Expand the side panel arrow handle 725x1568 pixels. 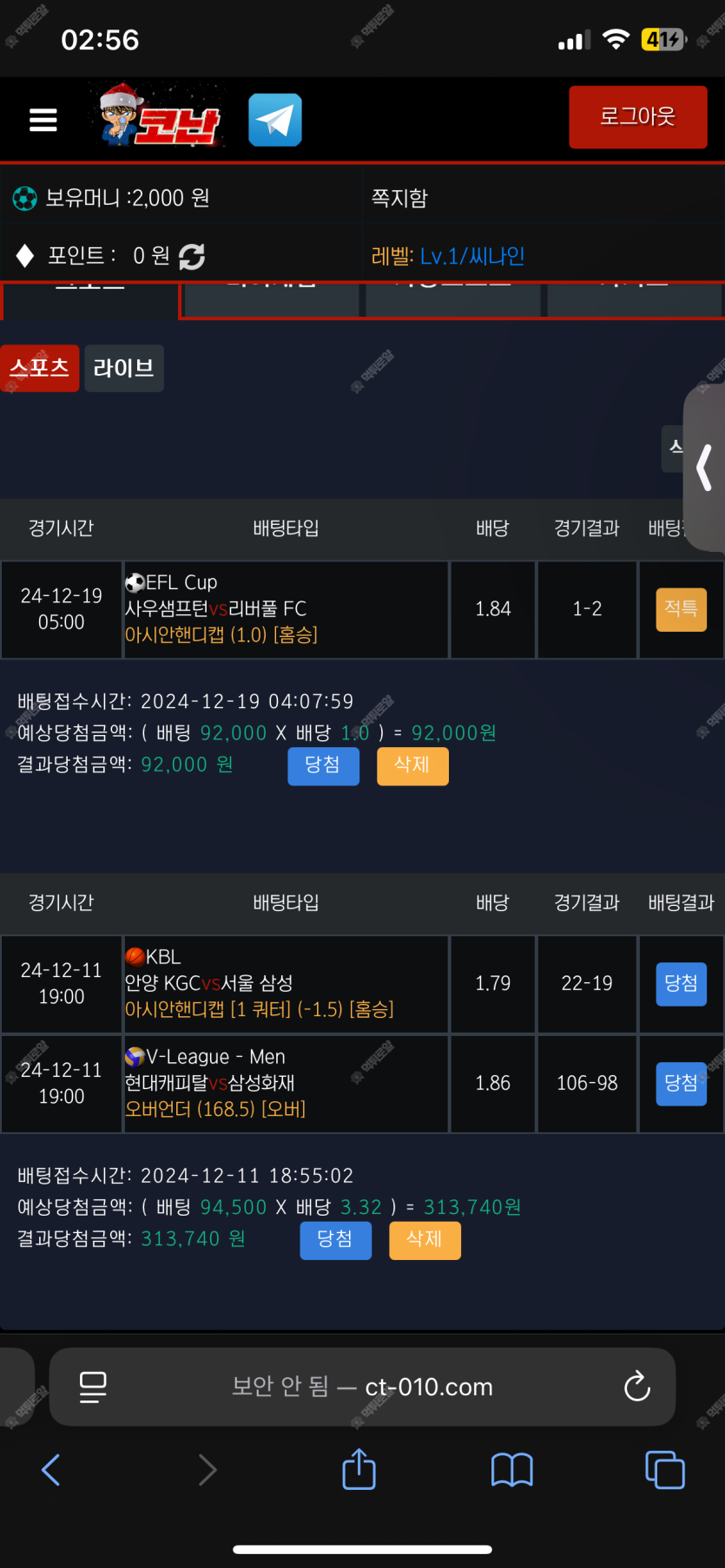pos(704,468)
